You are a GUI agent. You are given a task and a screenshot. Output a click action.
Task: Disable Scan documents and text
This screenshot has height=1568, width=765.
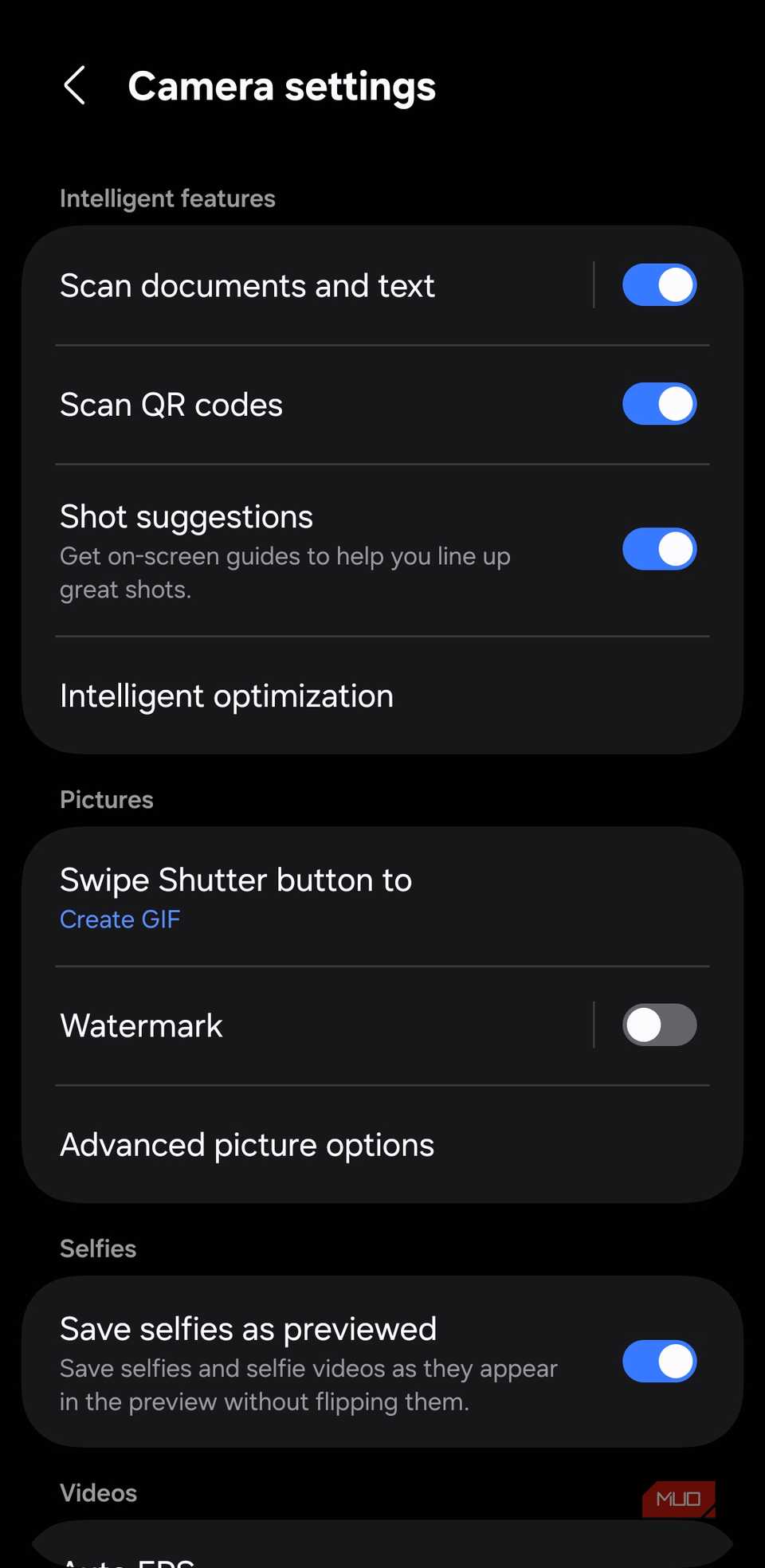[659, 284]
